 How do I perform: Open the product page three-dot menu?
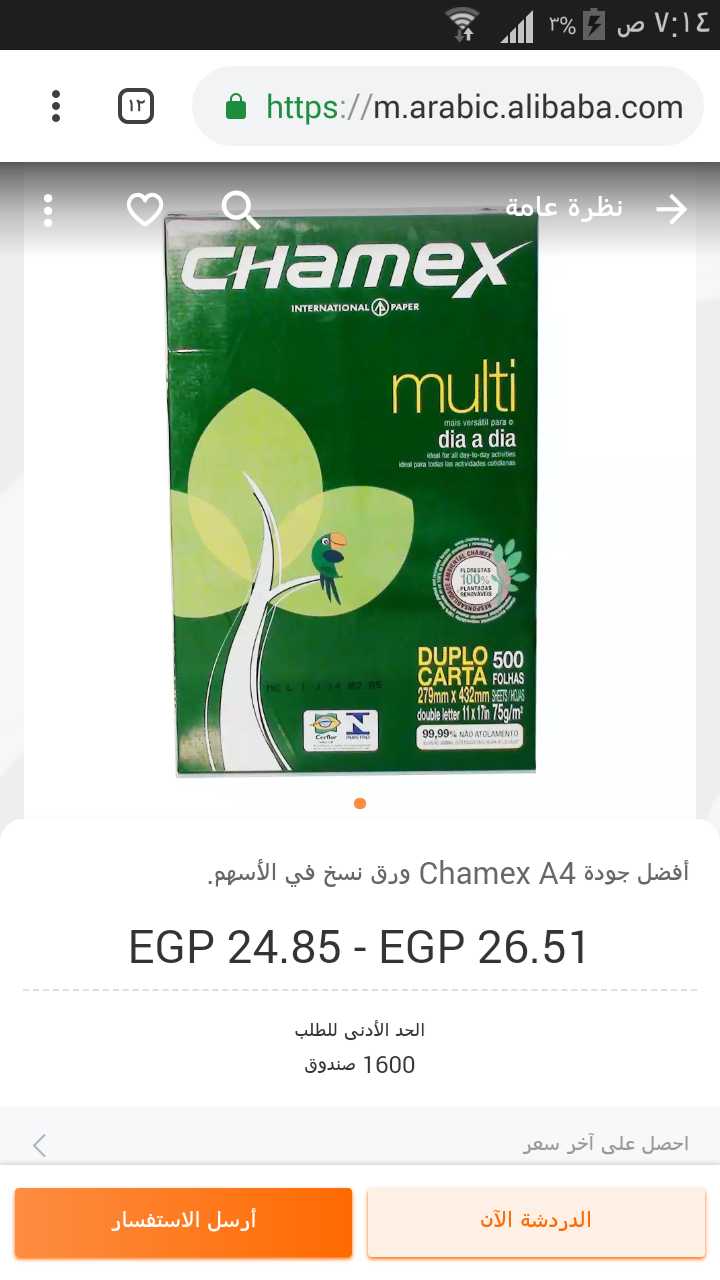(48, 209)
